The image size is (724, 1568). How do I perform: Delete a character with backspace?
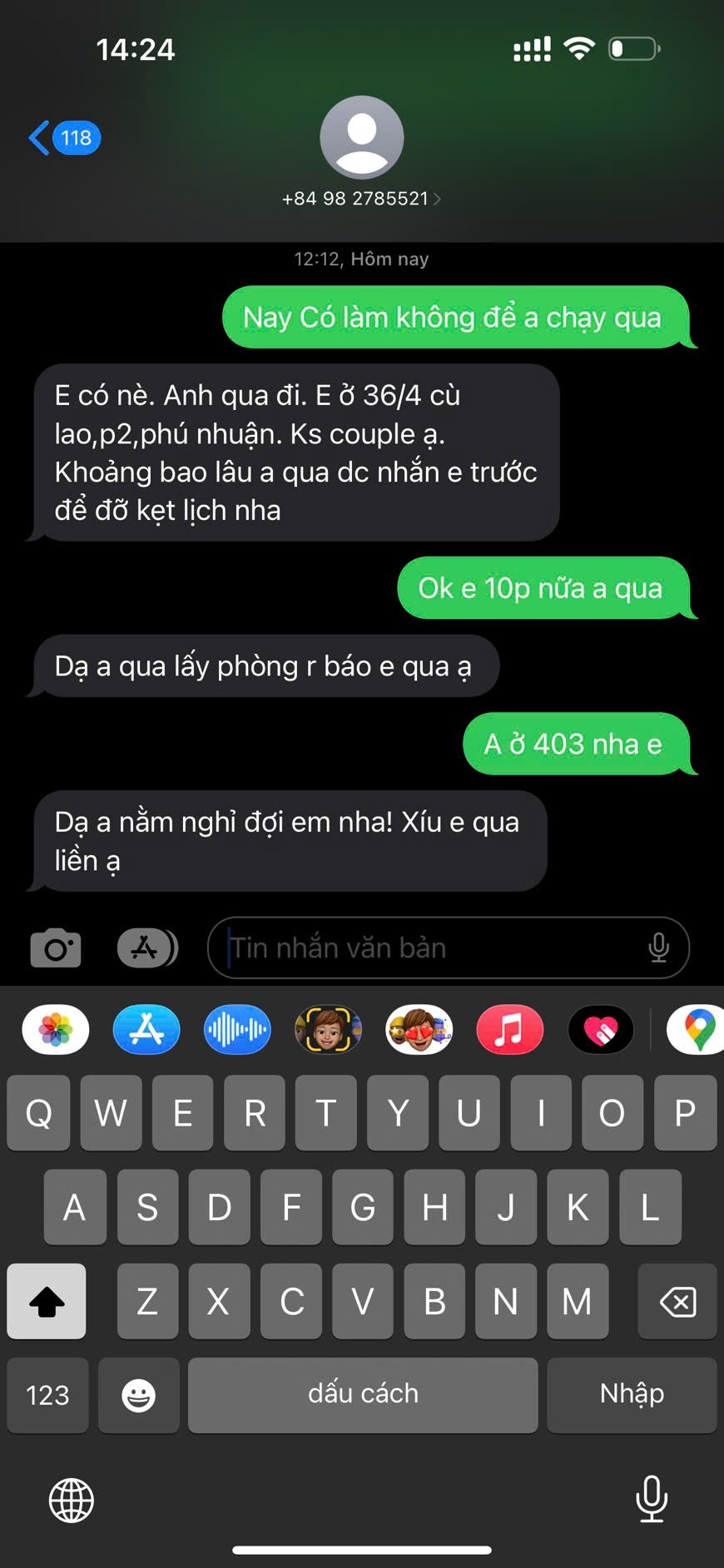pos(677,1301)
